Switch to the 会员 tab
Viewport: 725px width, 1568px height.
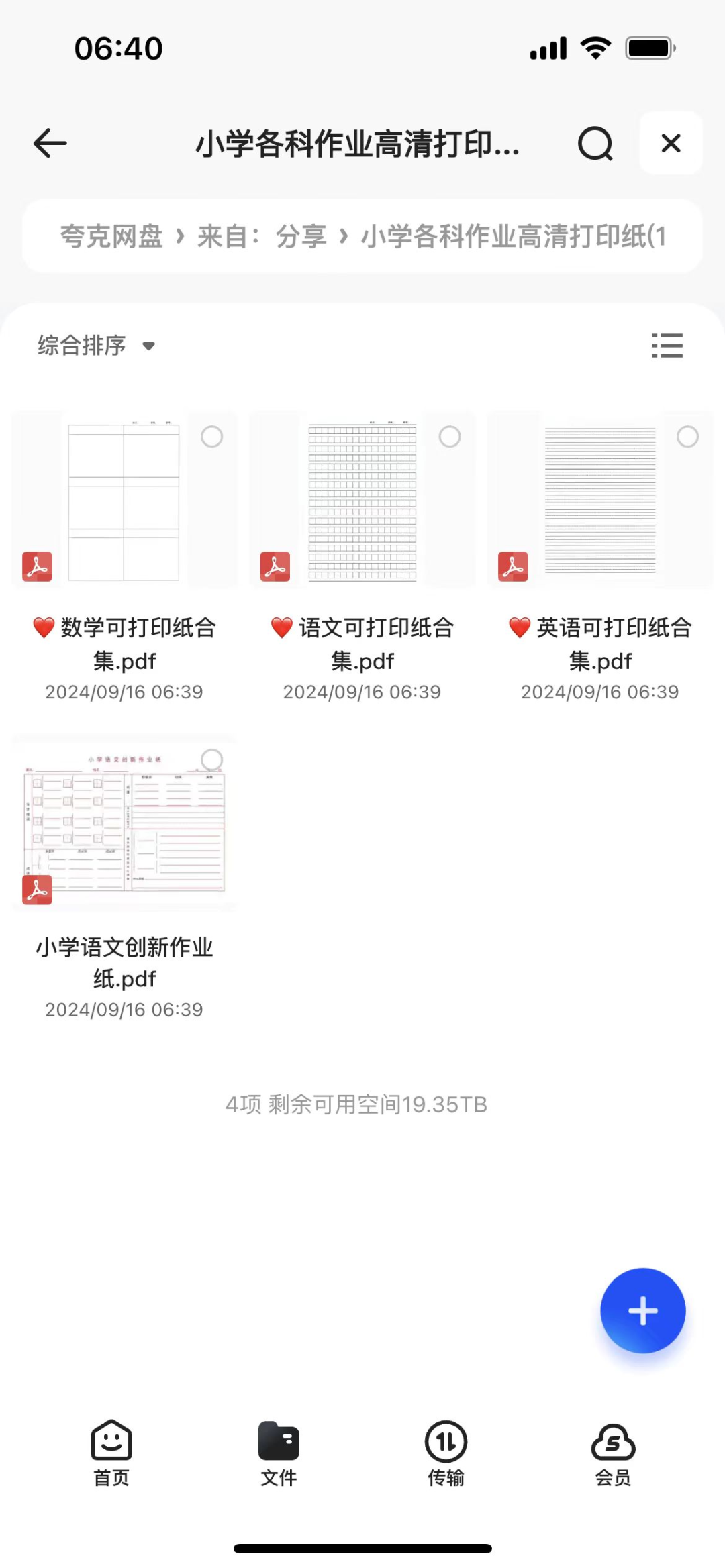[613, 1453]
